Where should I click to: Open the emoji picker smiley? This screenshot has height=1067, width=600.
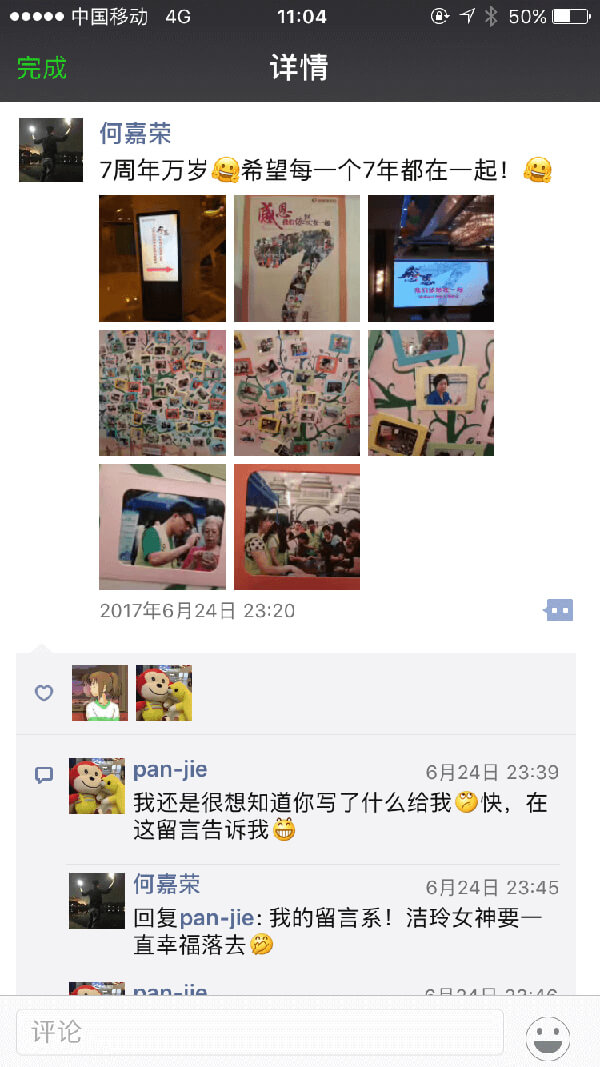548,1038
